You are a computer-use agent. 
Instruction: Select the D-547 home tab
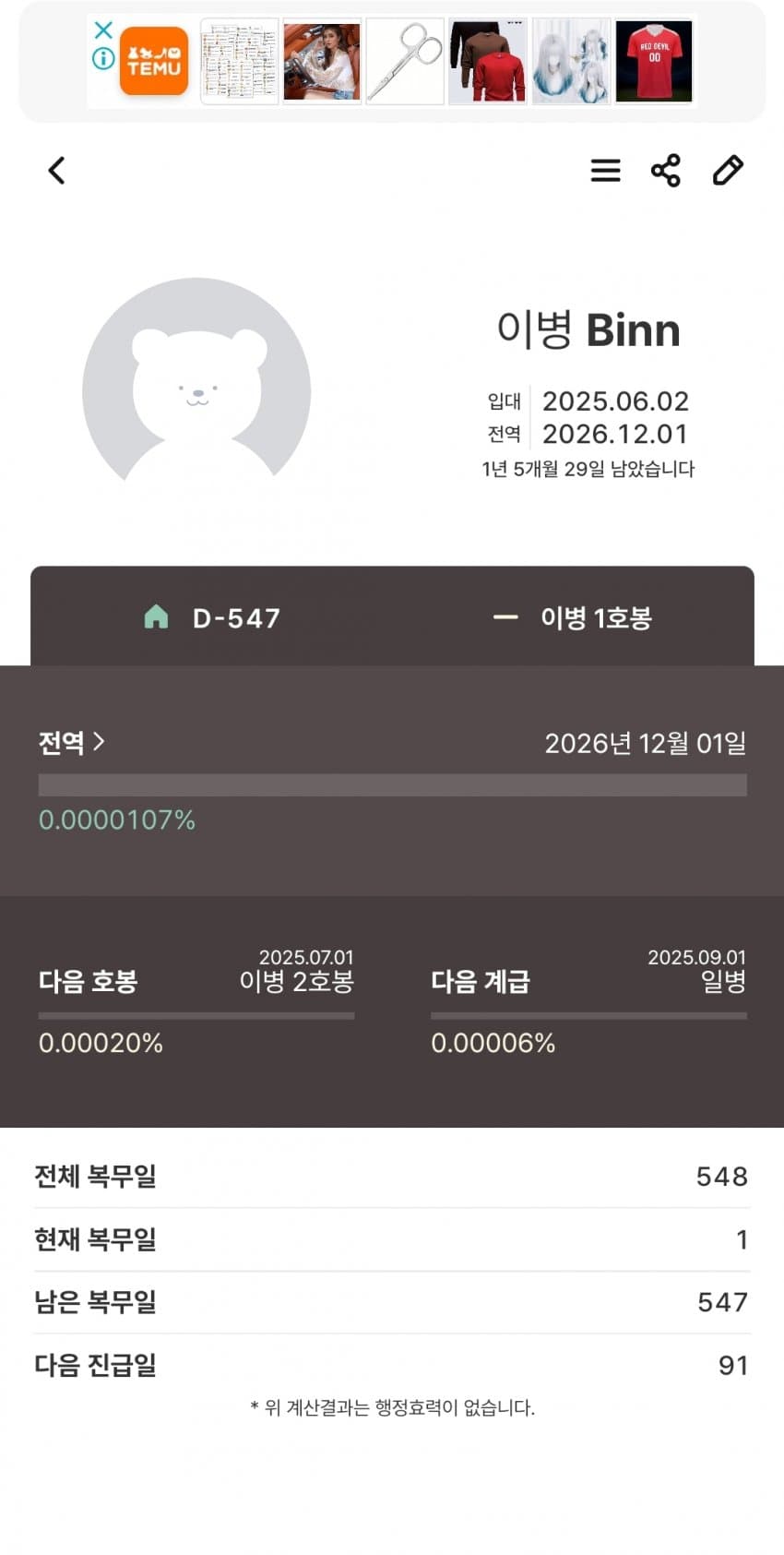[212, 617]
